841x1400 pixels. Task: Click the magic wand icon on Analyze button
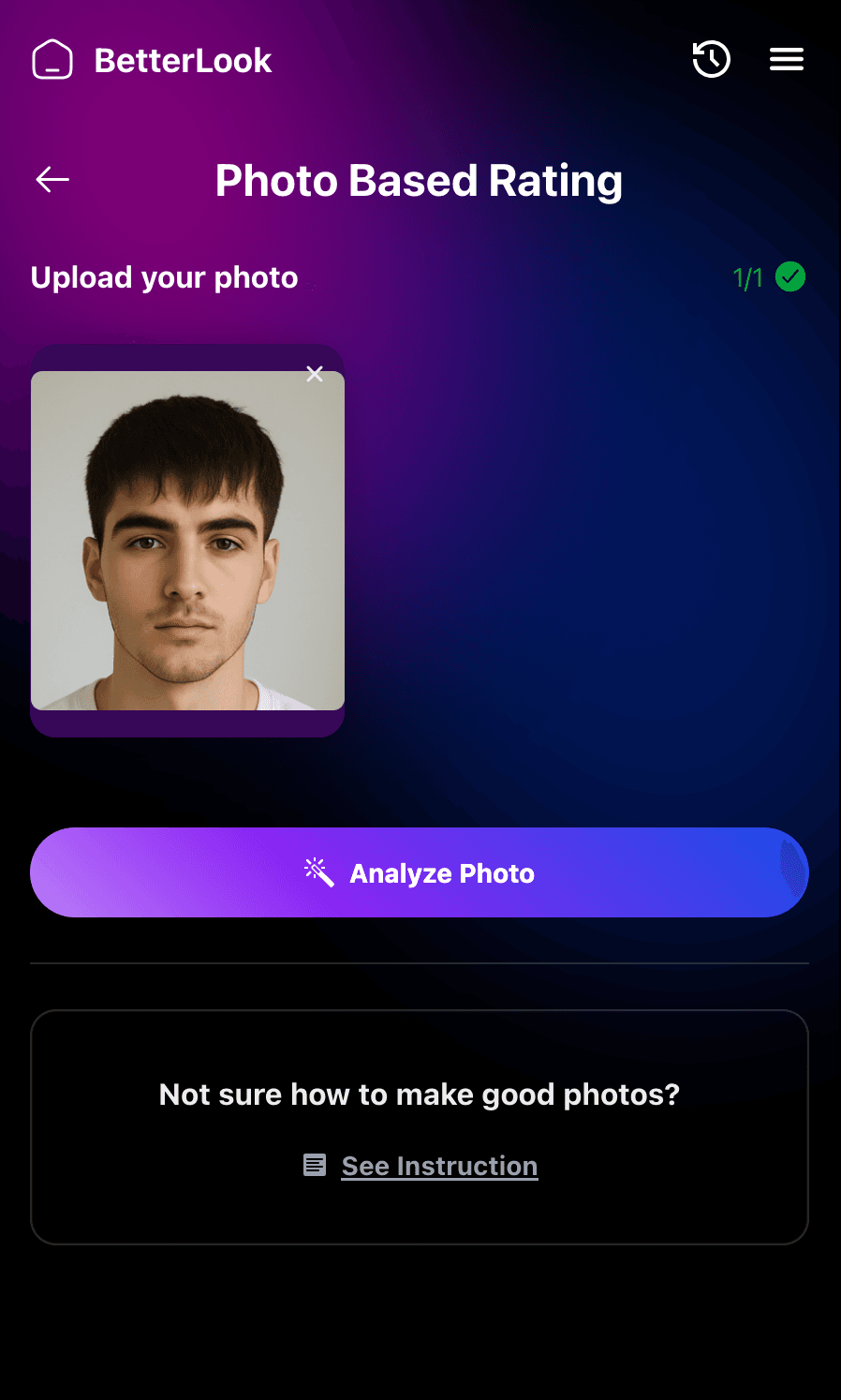[x=317, y=872]
